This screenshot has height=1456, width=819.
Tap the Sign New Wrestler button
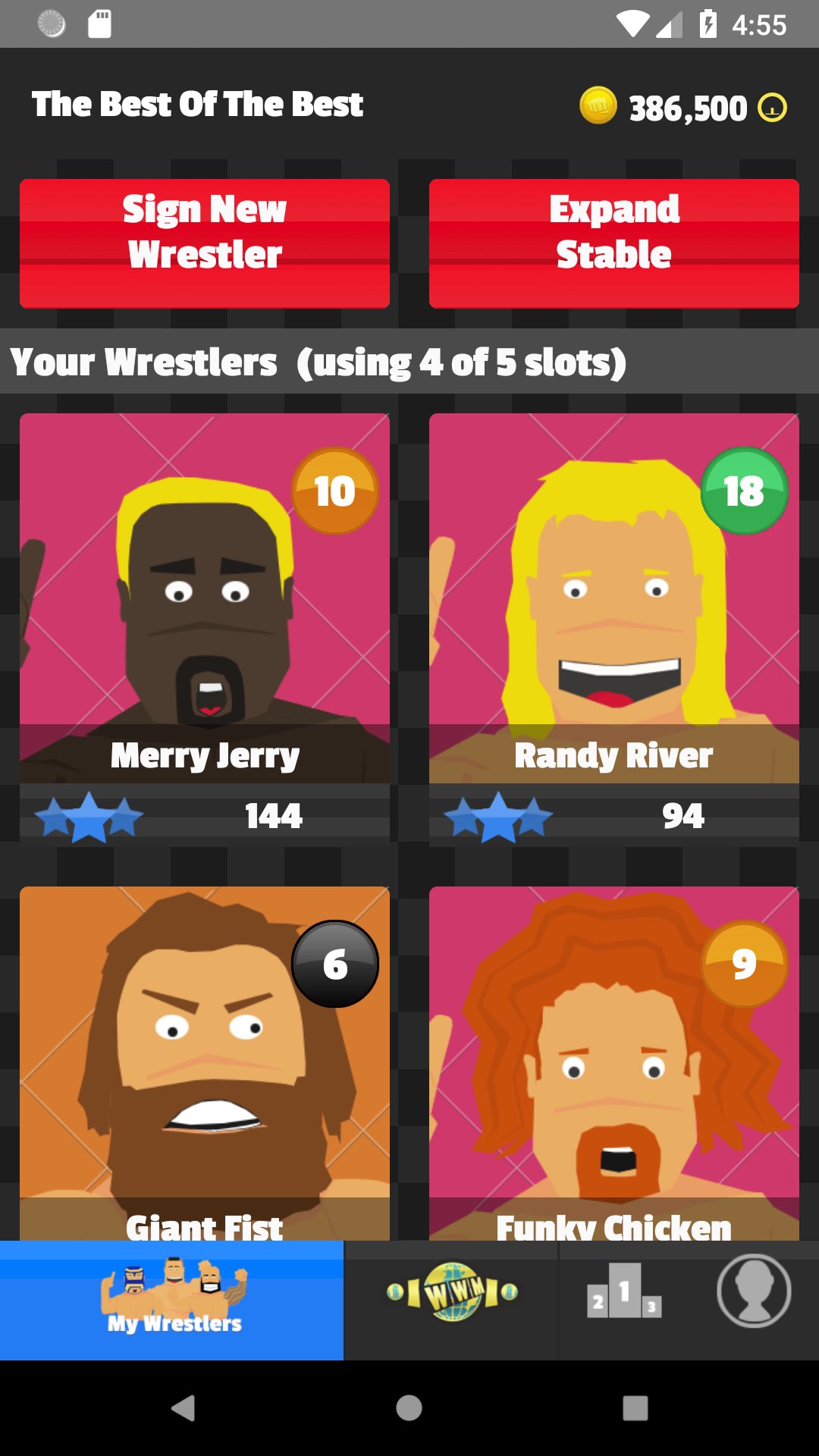click(205, 243)
